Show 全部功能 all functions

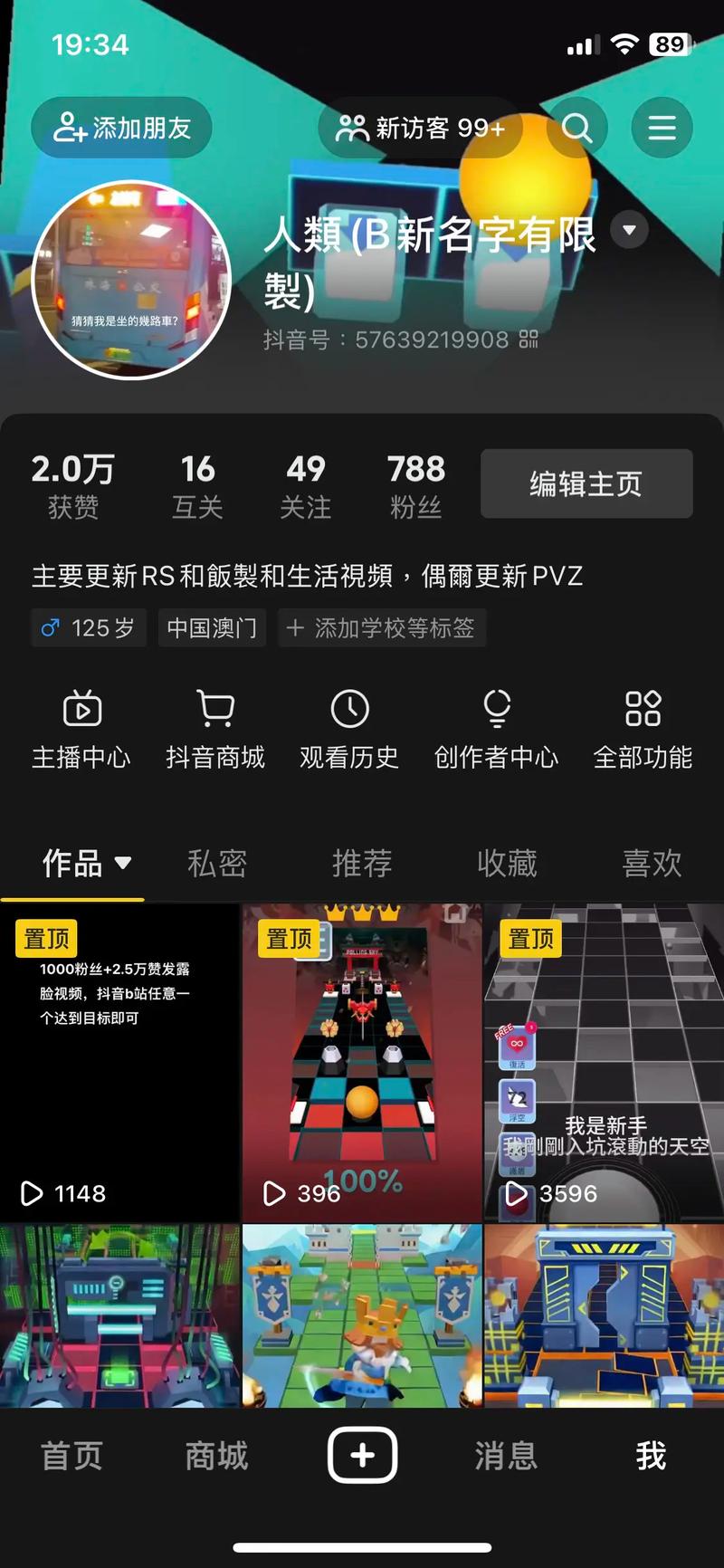click(x=643, y=730)
